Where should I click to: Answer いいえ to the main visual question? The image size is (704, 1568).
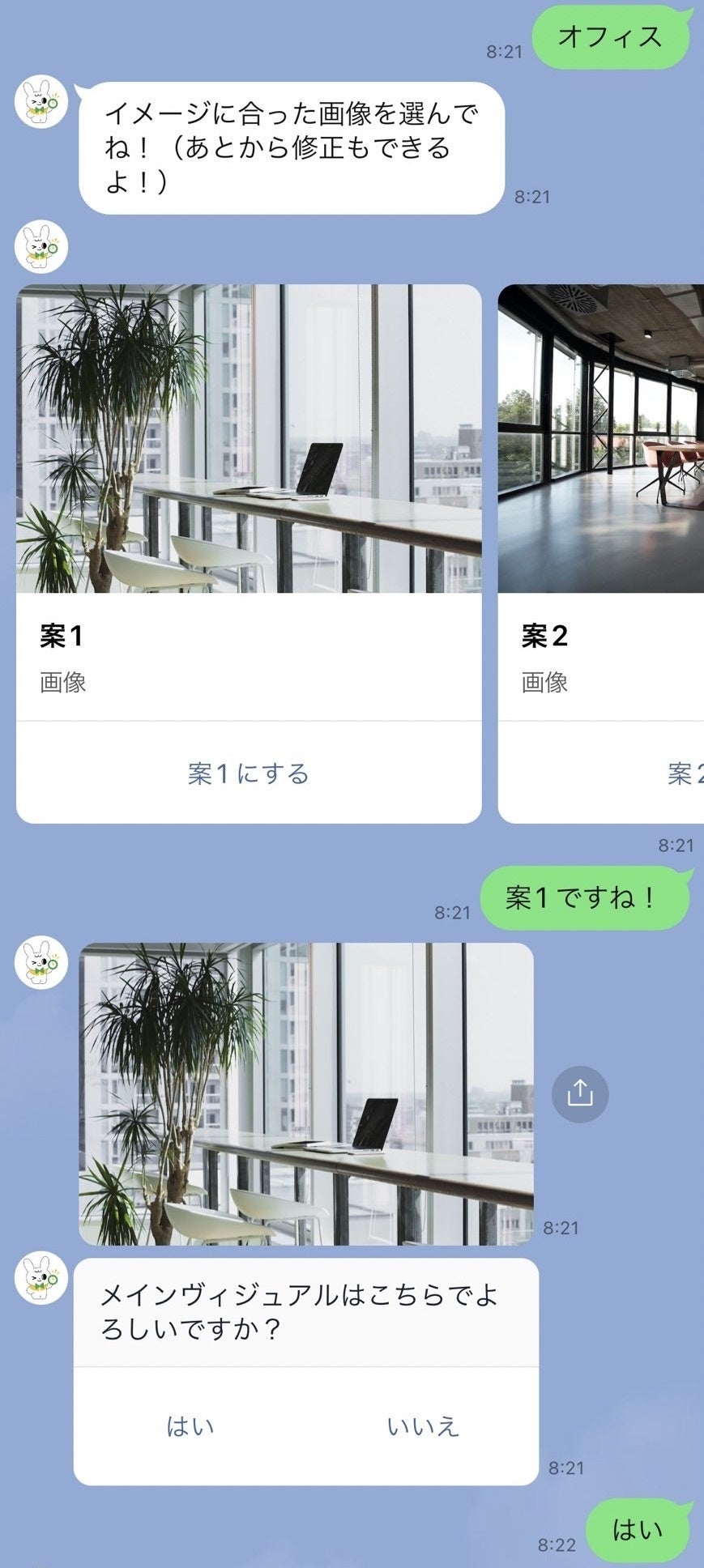pyautogui.click(x=423, y=1425)
